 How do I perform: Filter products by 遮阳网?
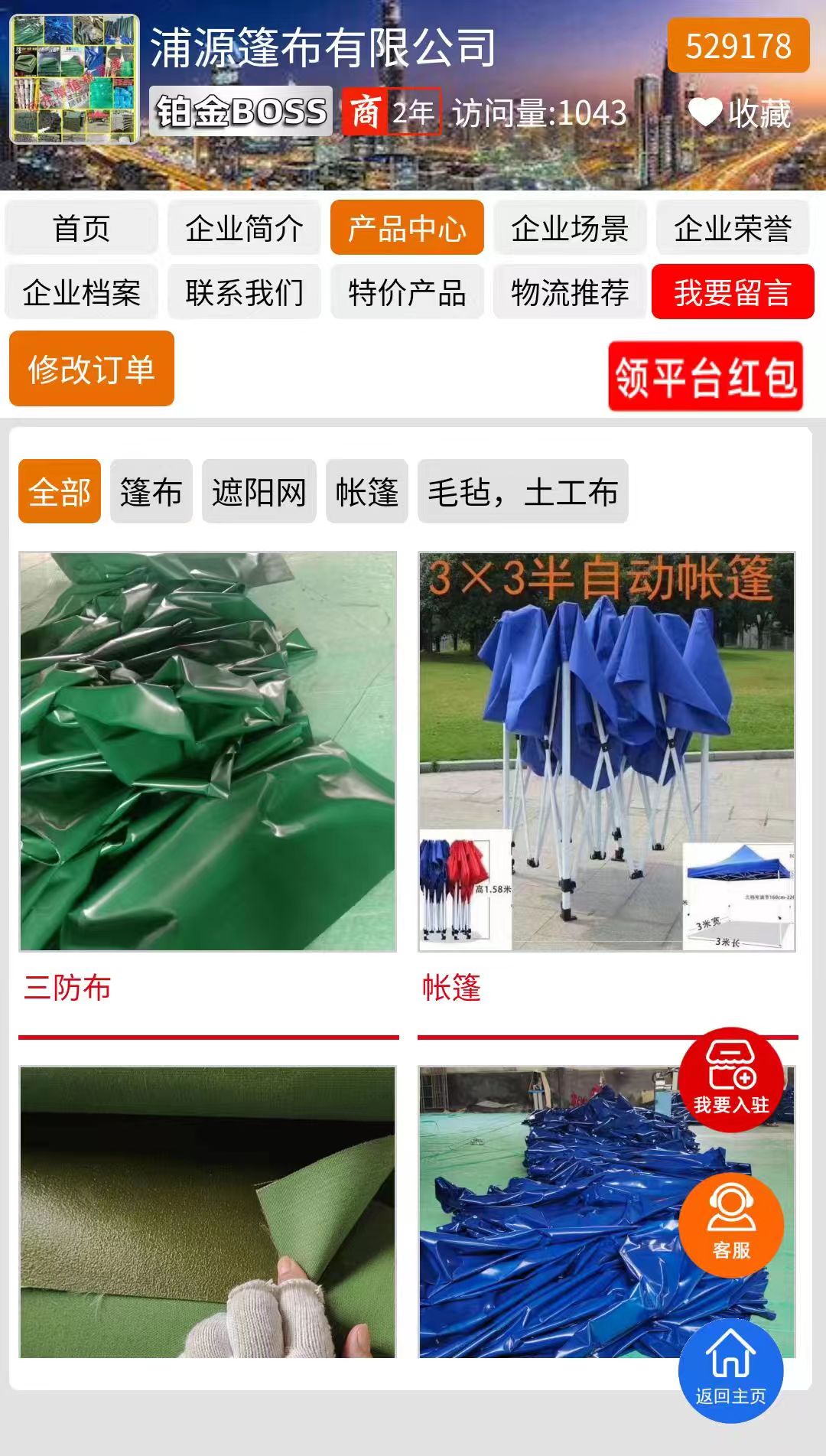(259, 491)
